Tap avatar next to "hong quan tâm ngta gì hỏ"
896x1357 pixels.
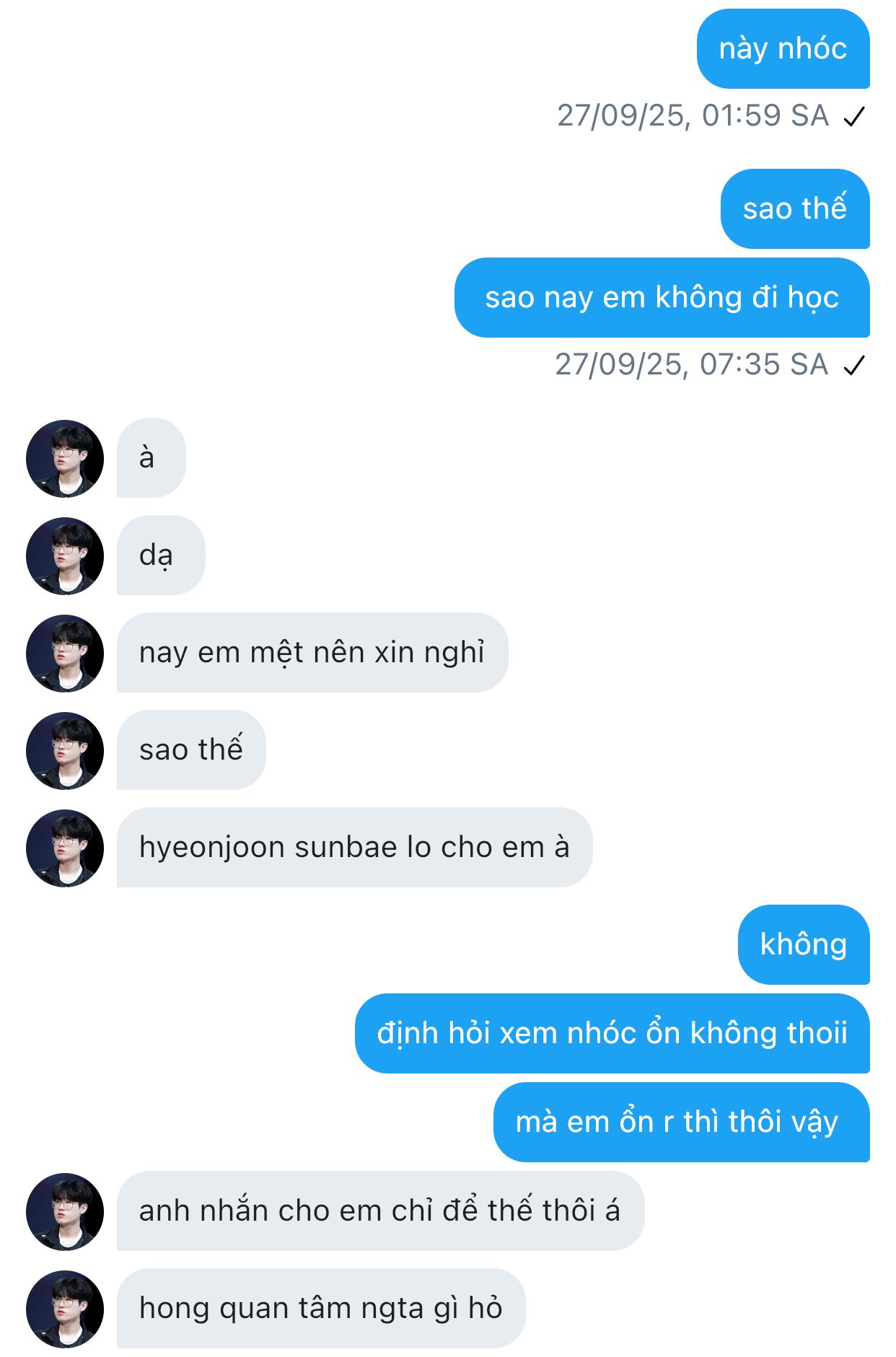point(65,1309)
